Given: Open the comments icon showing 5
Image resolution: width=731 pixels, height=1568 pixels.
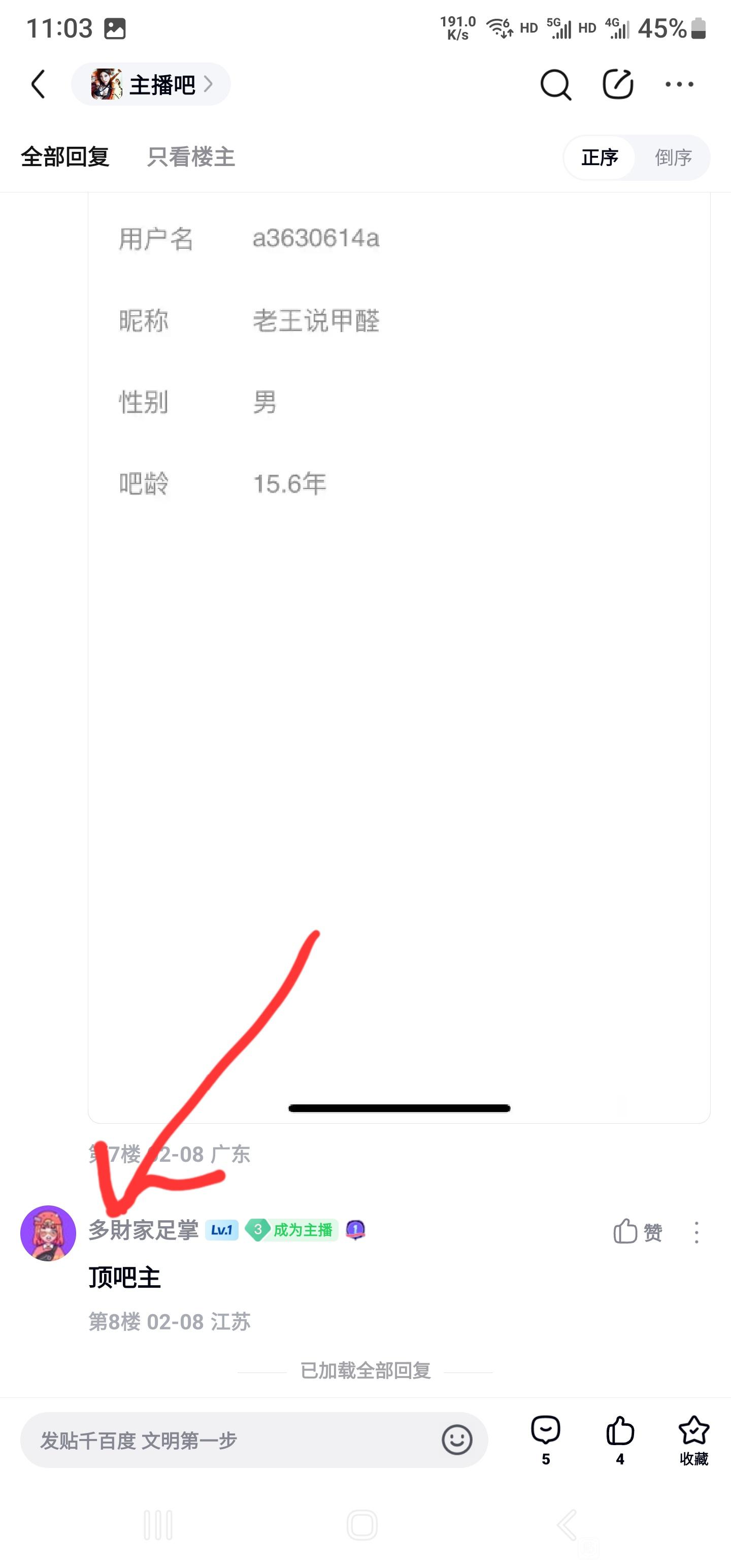Looking at the screenshot, I should click(x=545, y=1439).
